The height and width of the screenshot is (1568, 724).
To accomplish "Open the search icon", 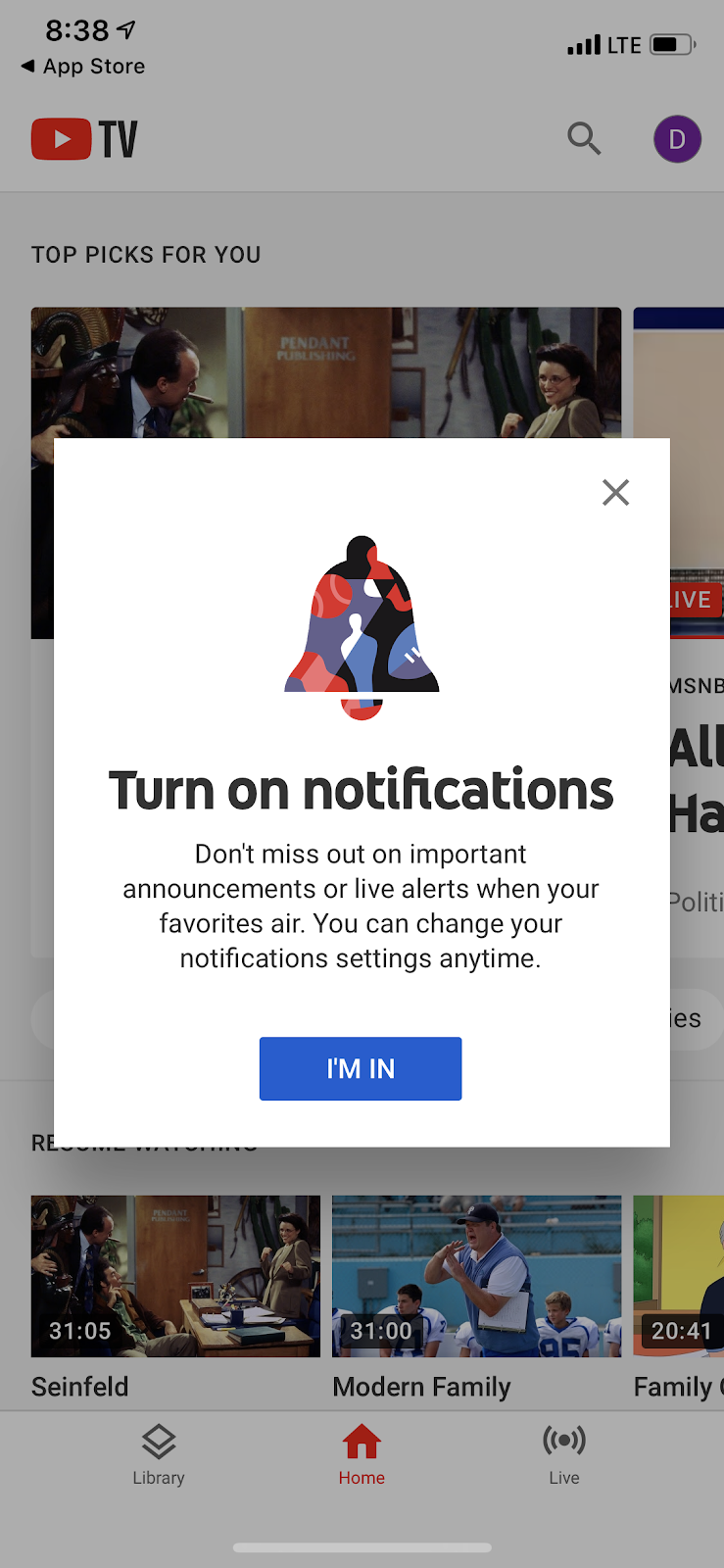I will point(584,139).
